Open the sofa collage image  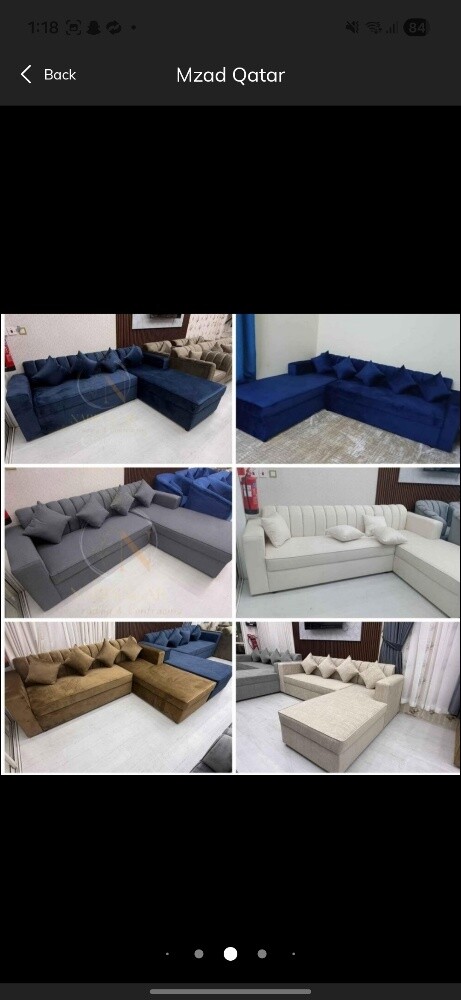pos(230,544)
